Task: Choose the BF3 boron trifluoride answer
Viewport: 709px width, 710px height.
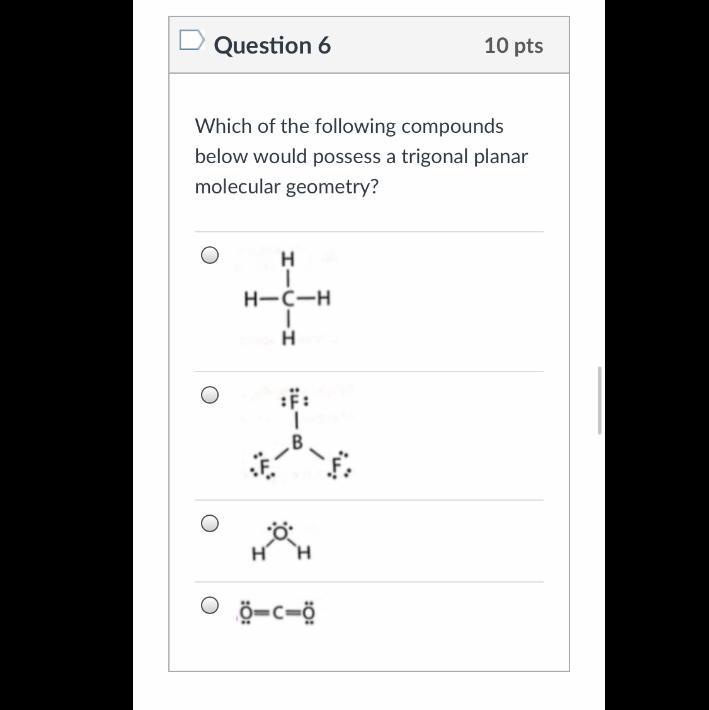Action: tap(210, 395)
